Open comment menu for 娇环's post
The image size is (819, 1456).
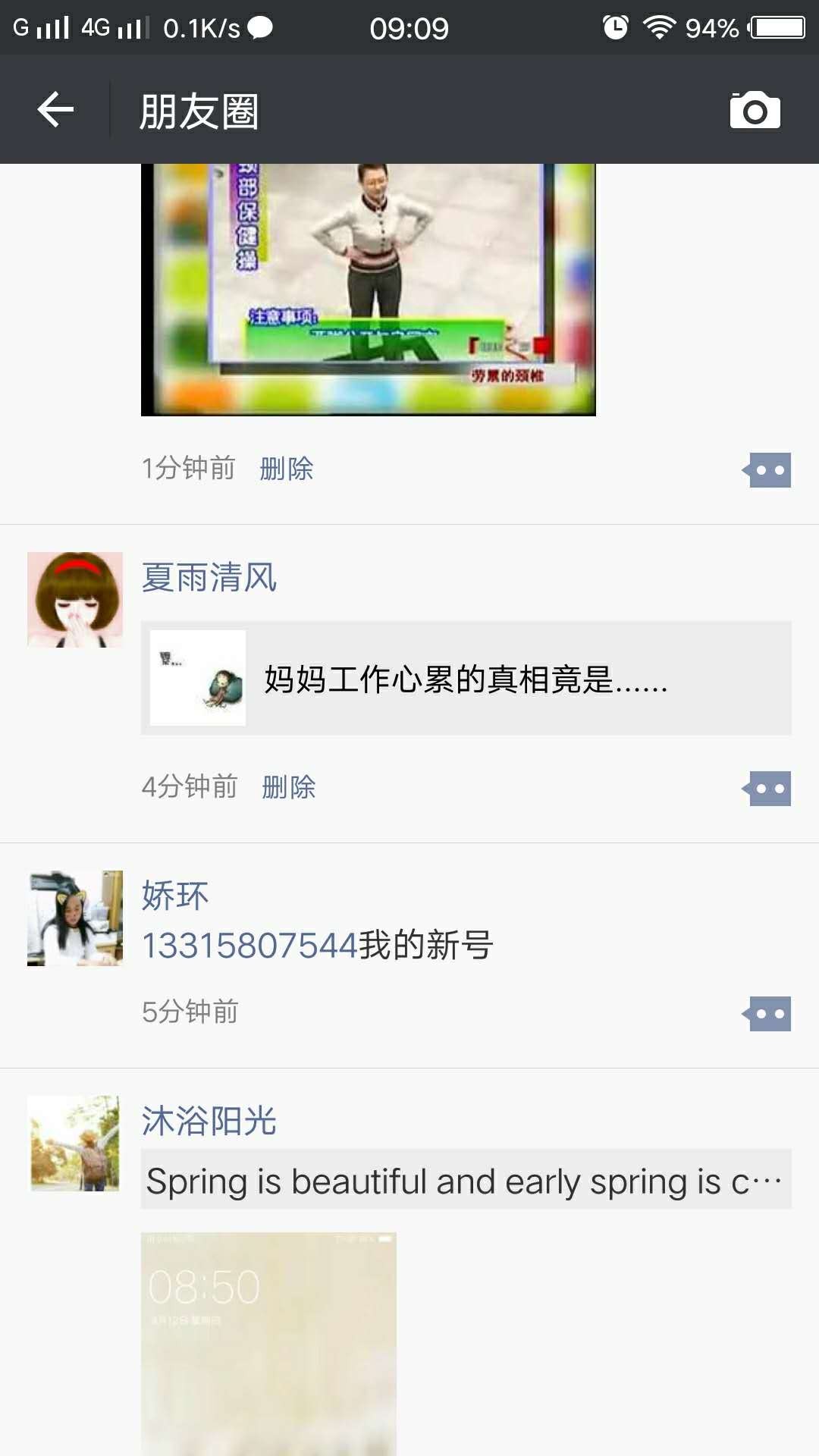pos(767,1014)
